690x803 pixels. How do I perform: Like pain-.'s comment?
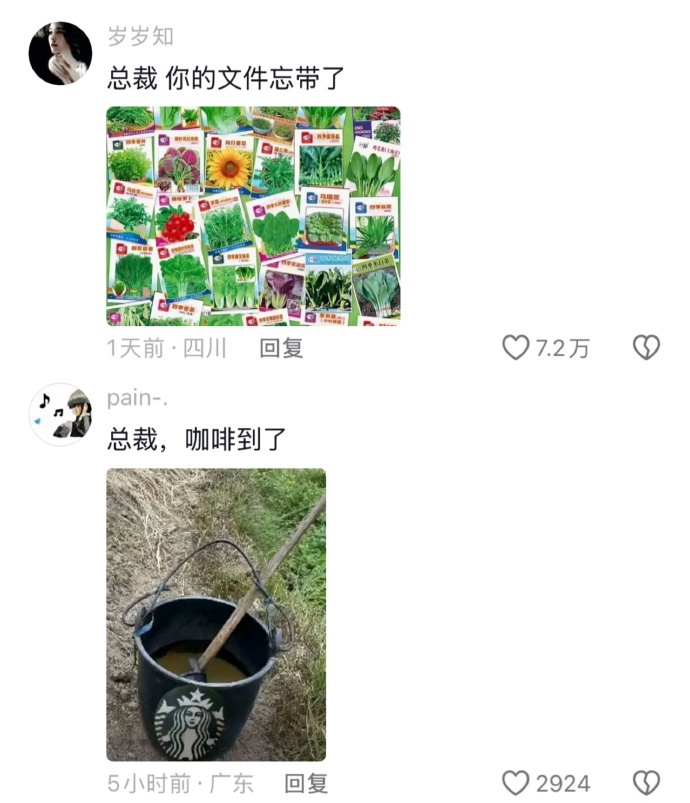coord(515,783)
